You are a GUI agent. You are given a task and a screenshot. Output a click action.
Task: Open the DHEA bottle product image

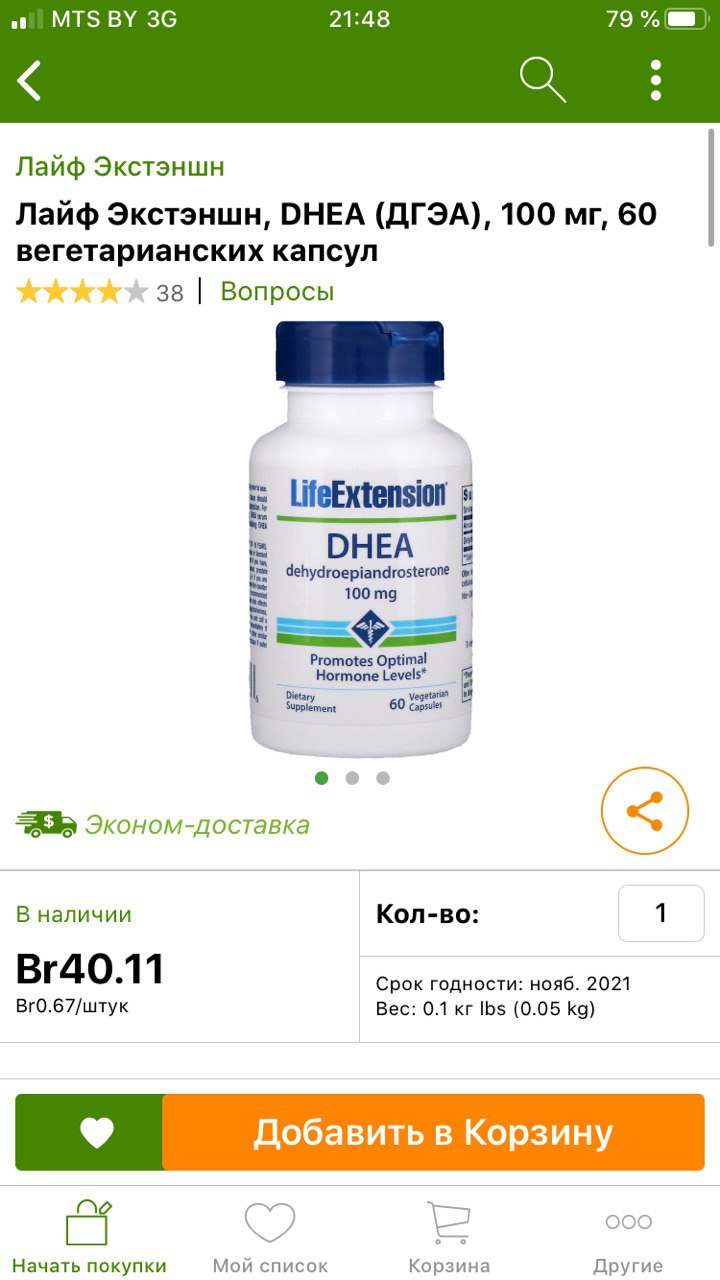click(359, 538)
